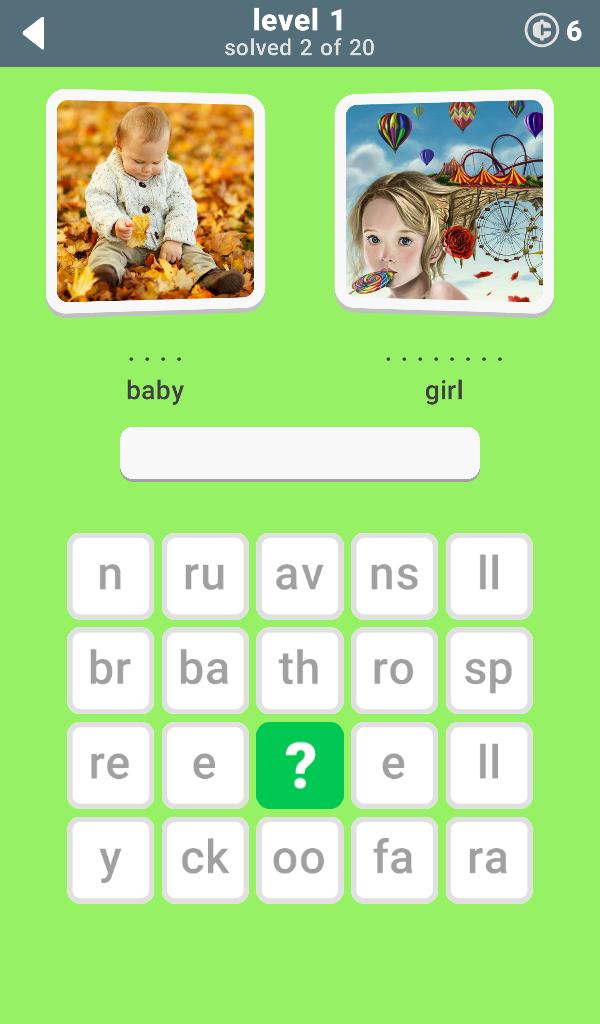Use the green question mark hint

pyautogui.click(x=300, y=765)
